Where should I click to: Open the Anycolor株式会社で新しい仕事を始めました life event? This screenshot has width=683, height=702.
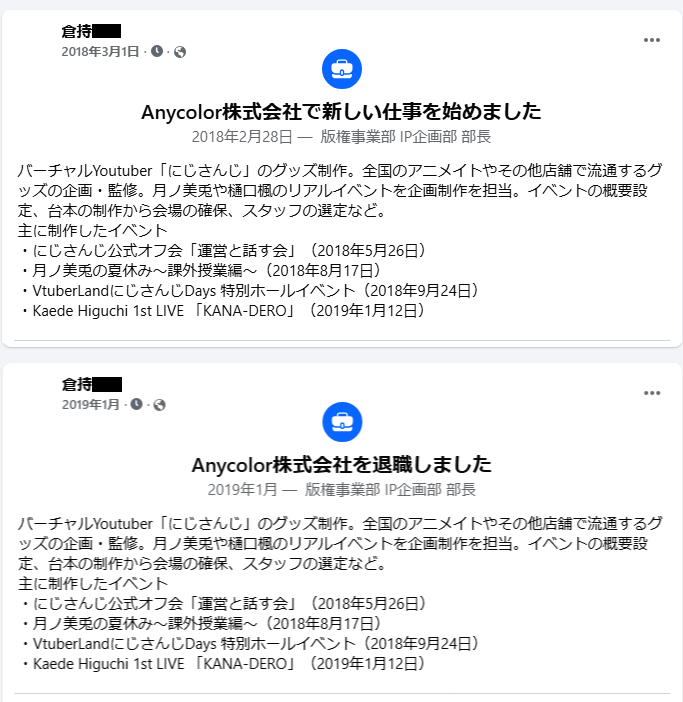click(x=341, y=110)
